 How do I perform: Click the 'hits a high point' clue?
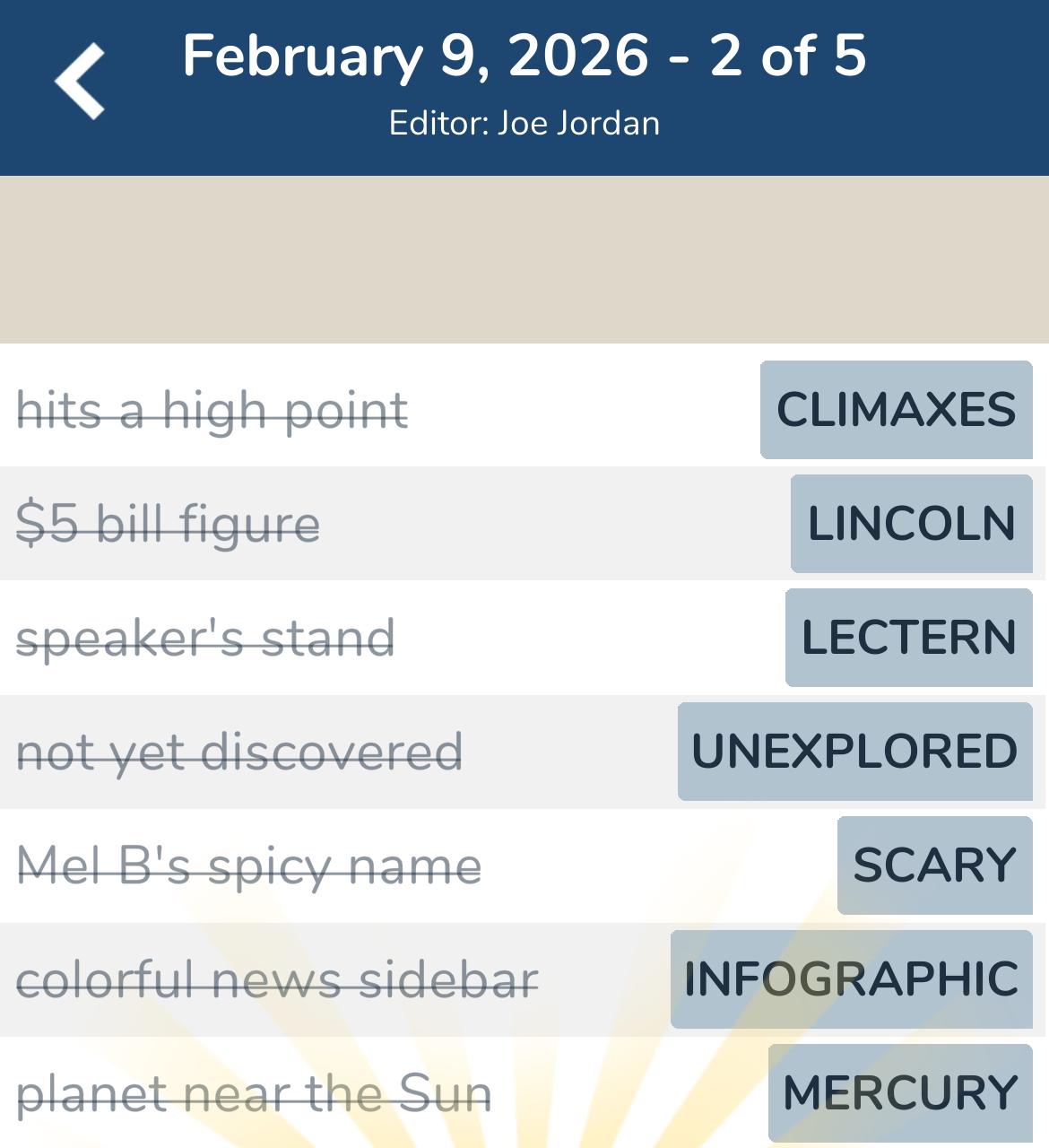click(x=213, y=411)
